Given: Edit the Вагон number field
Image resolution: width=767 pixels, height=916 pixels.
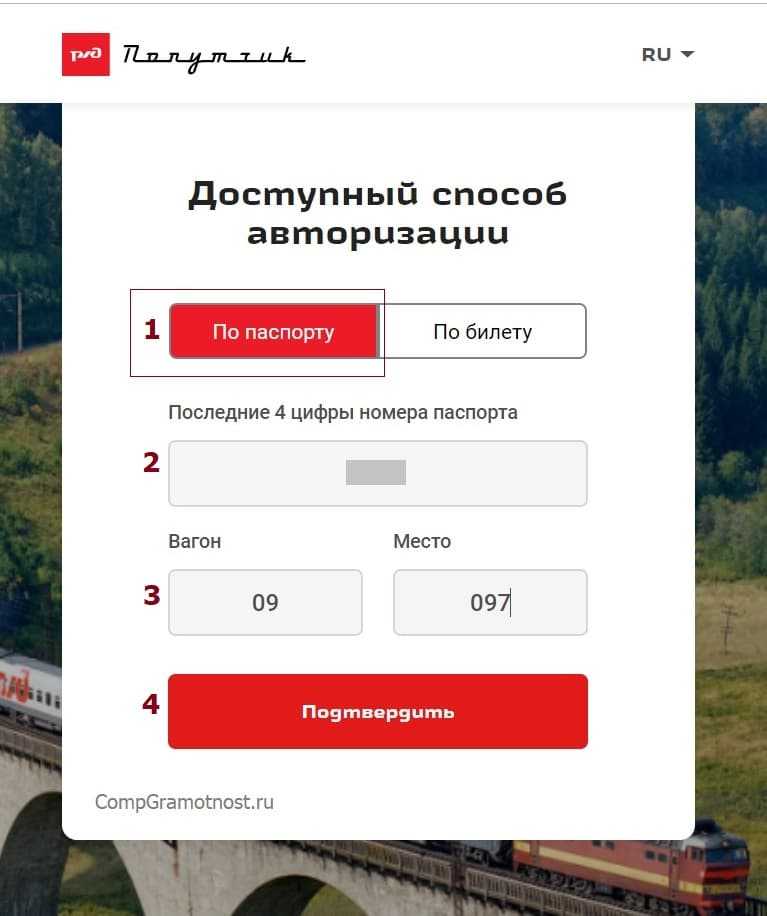Looking at the screenshot, I should coord(265,603).
